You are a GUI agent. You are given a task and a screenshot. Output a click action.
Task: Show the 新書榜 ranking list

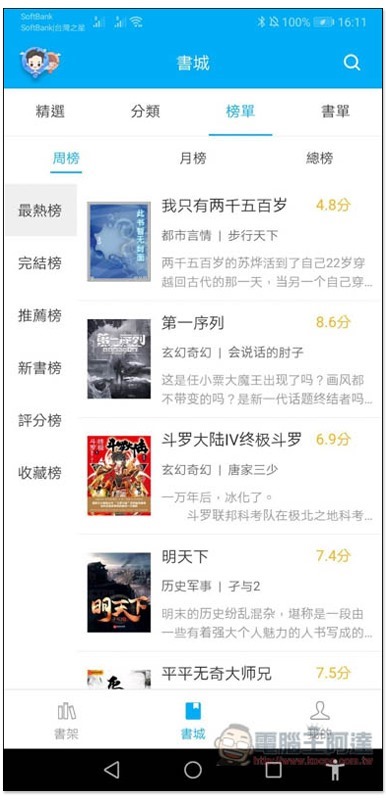[40, 368]
